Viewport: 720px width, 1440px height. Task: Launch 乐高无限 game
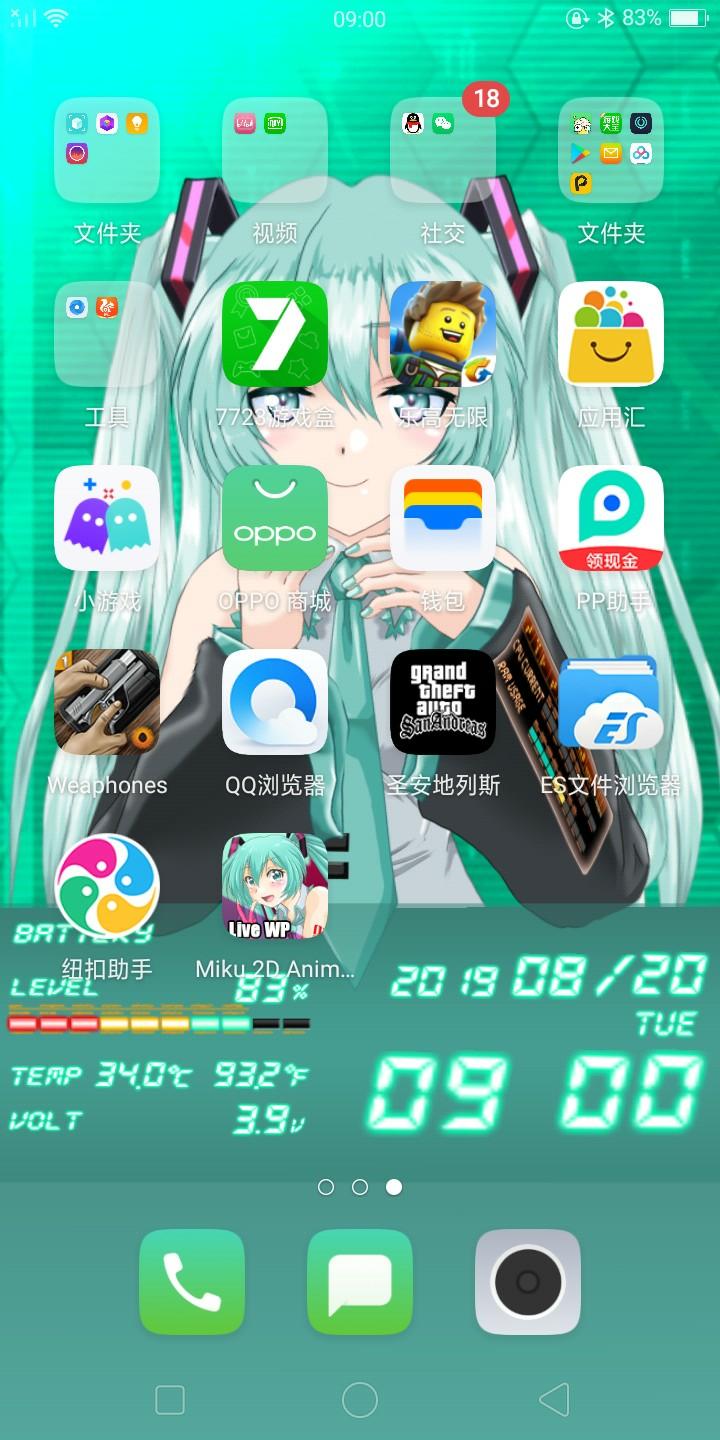pos(443,334)
